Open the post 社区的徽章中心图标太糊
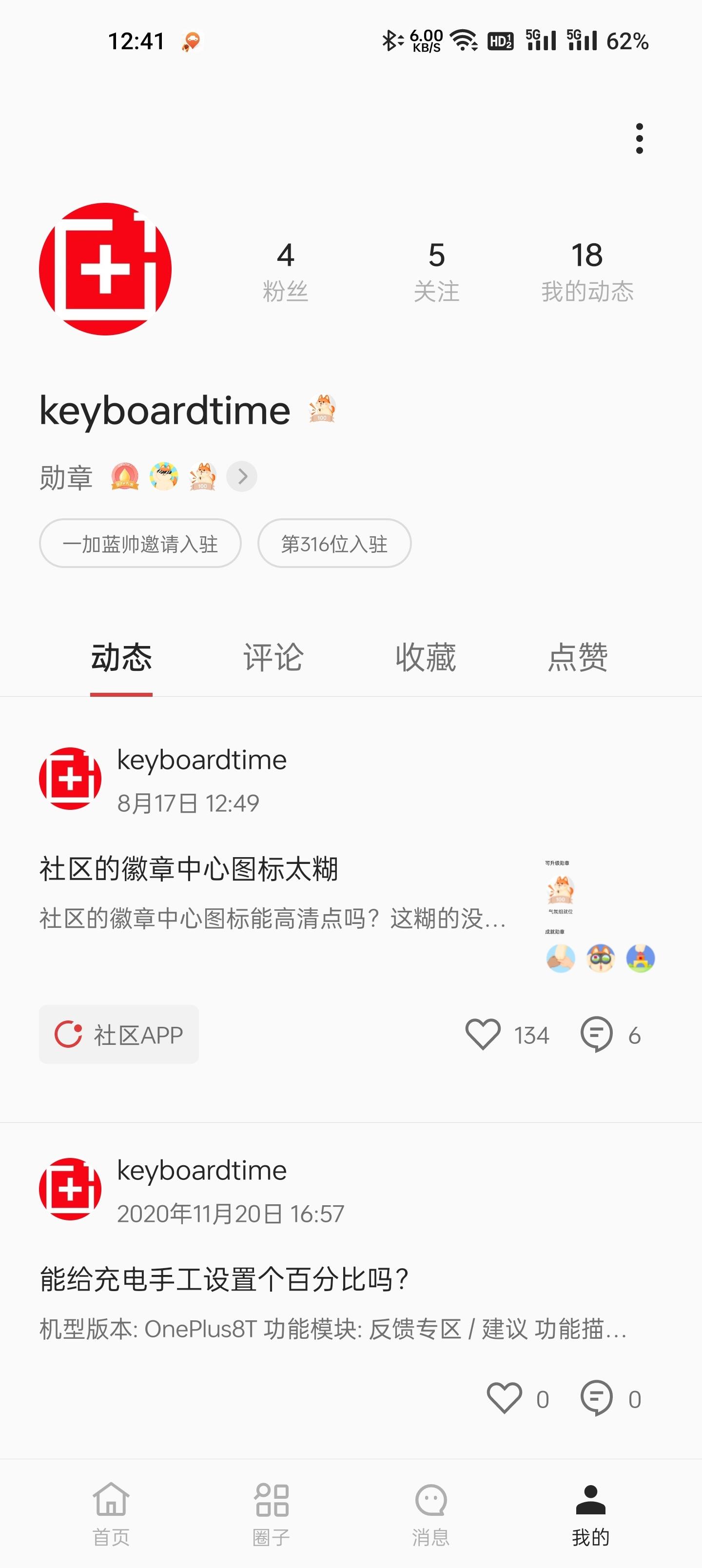Image resolution: width=702 pixels, height=1568 pixels. (x=189, y=869)
